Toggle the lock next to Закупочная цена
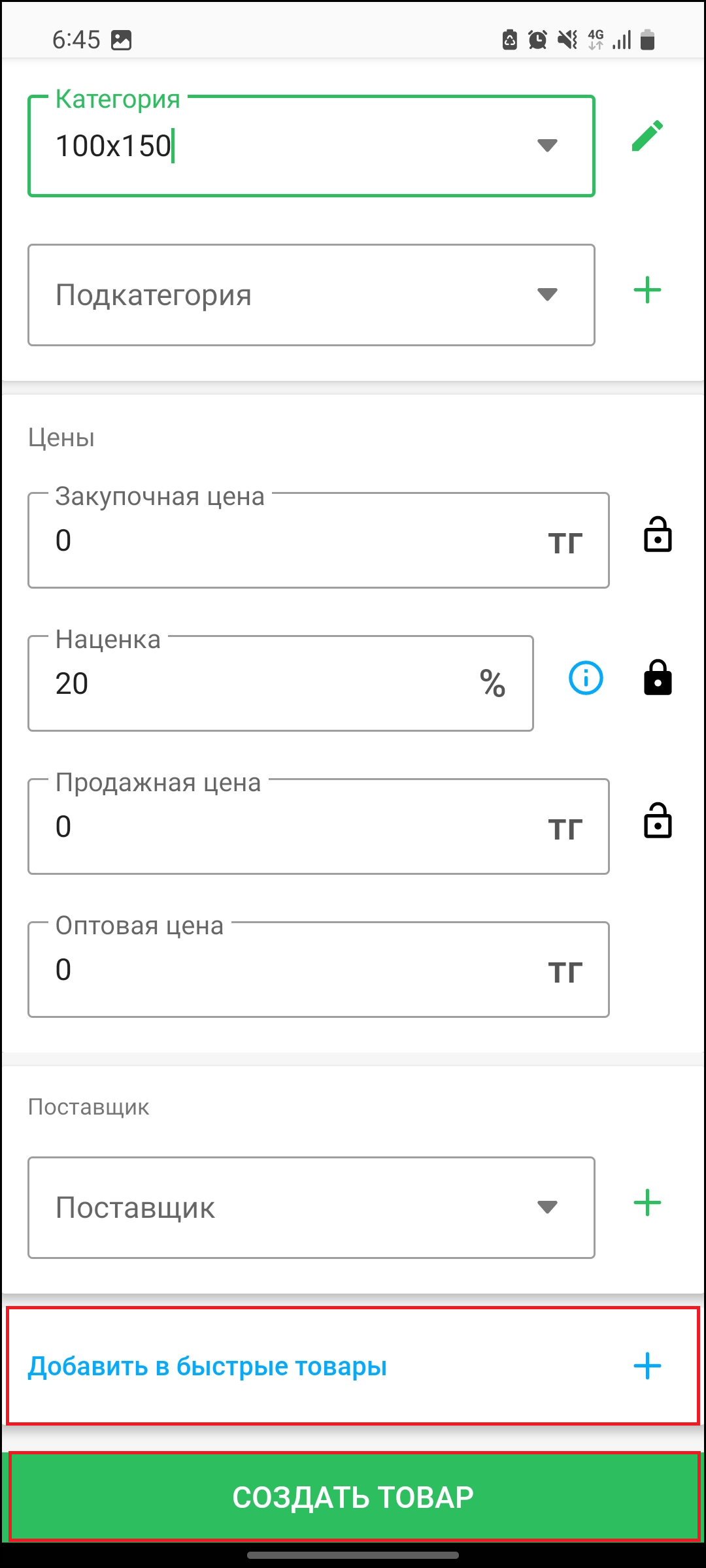706x1568 pixels. [658, 534]
